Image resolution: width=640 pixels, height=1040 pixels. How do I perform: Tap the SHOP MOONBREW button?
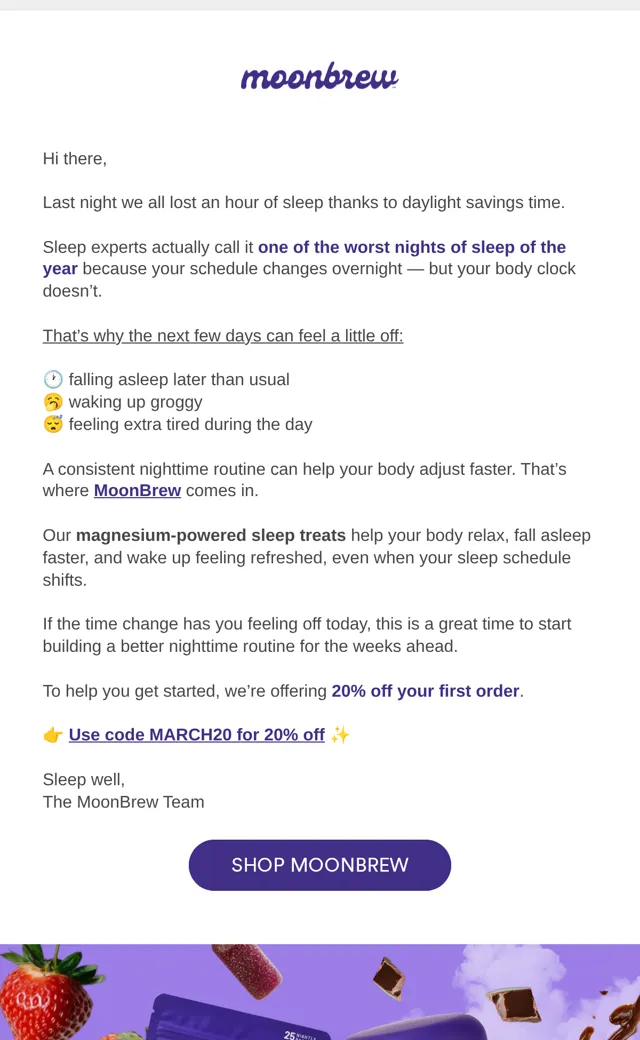point(320,865)
